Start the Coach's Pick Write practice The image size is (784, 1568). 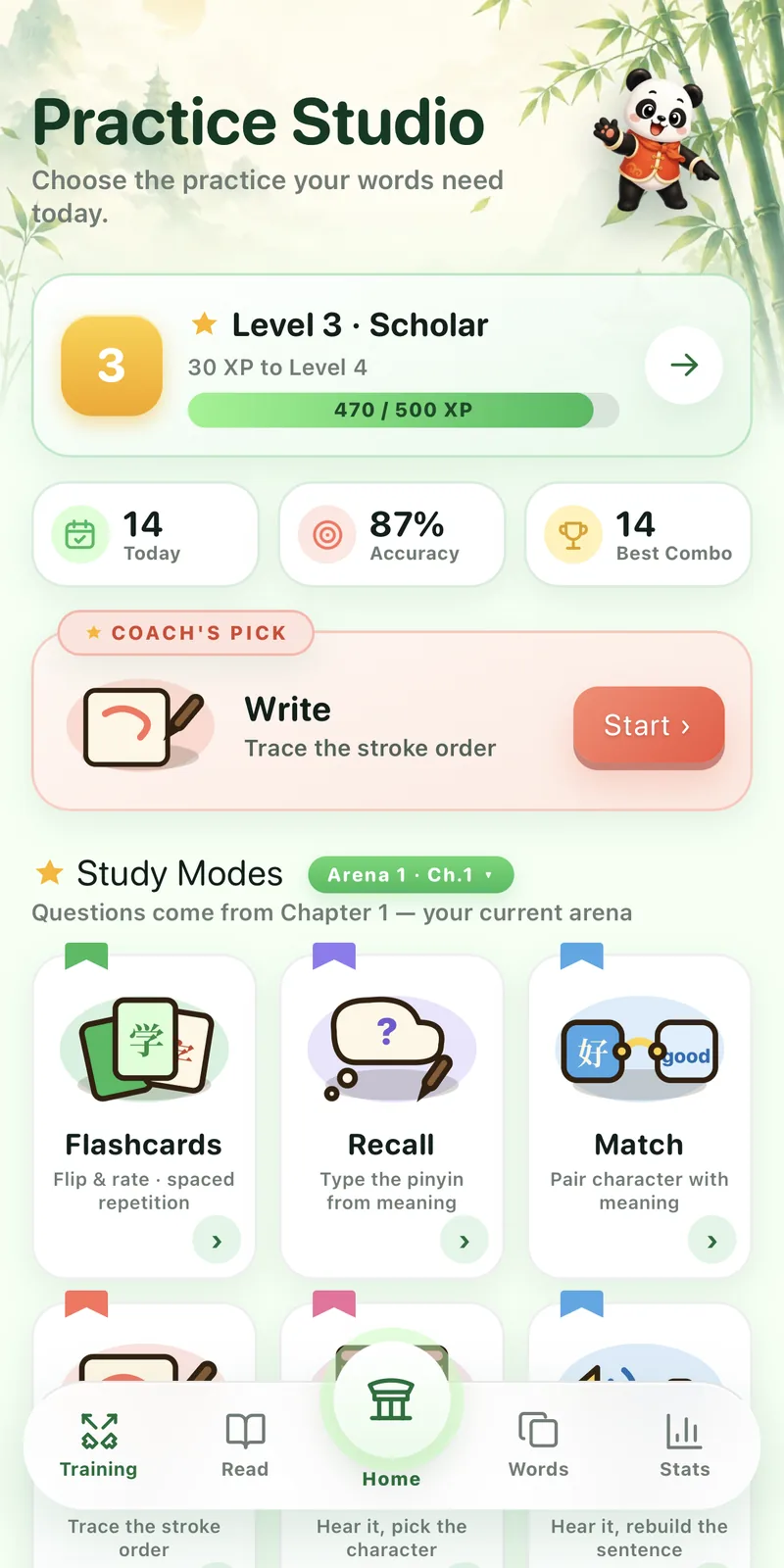pos(649,726)
